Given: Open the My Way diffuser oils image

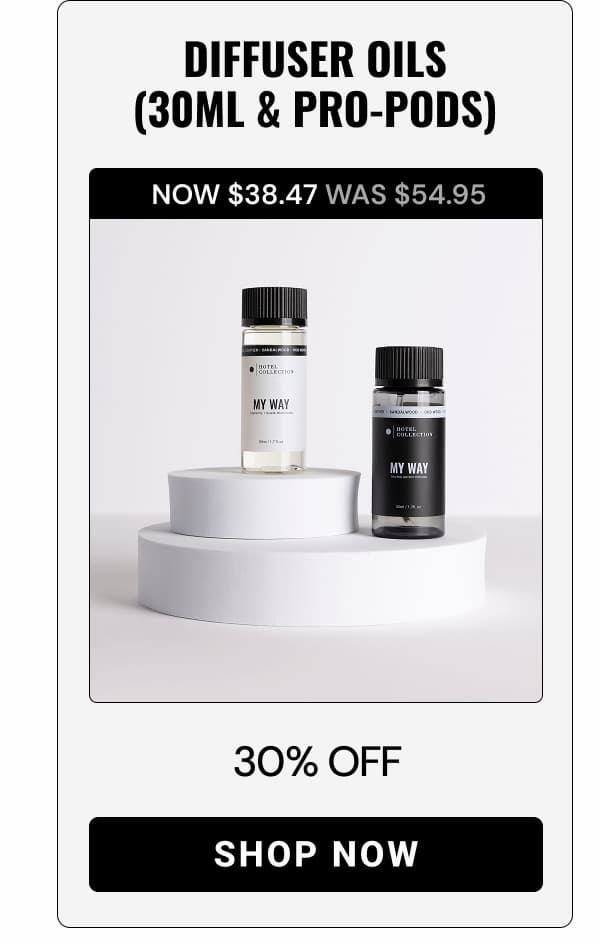Looking at the screenshot, I should tap(316, 460).
